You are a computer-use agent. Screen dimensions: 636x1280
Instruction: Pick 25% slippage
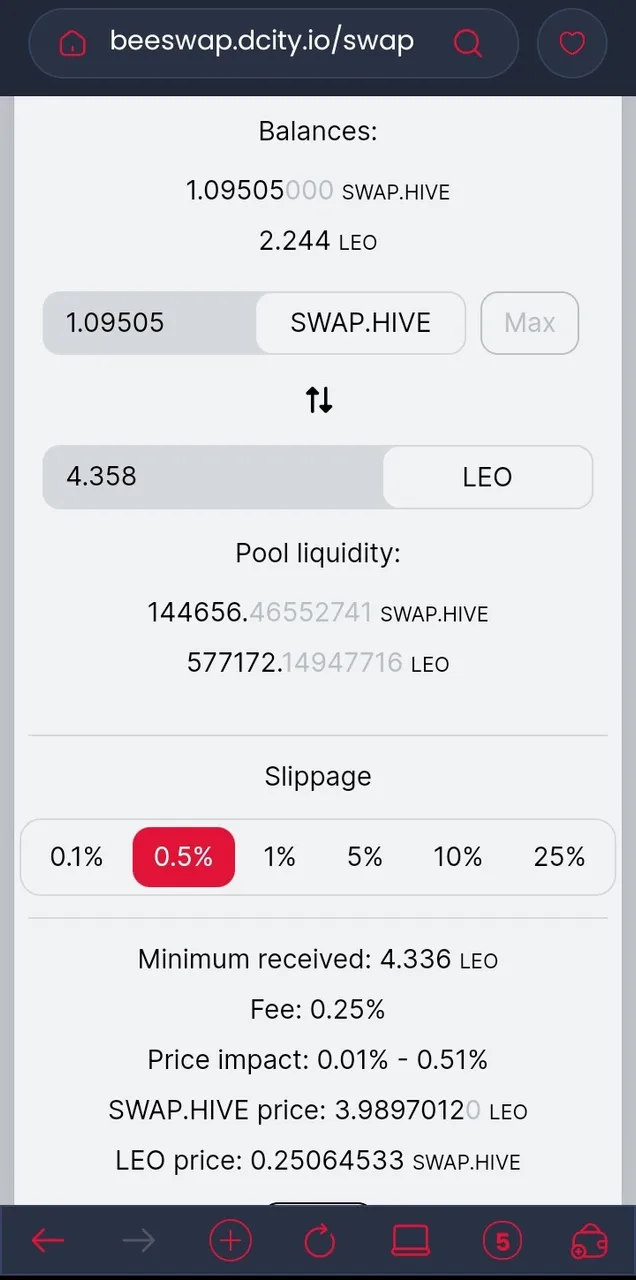(560, 857)
